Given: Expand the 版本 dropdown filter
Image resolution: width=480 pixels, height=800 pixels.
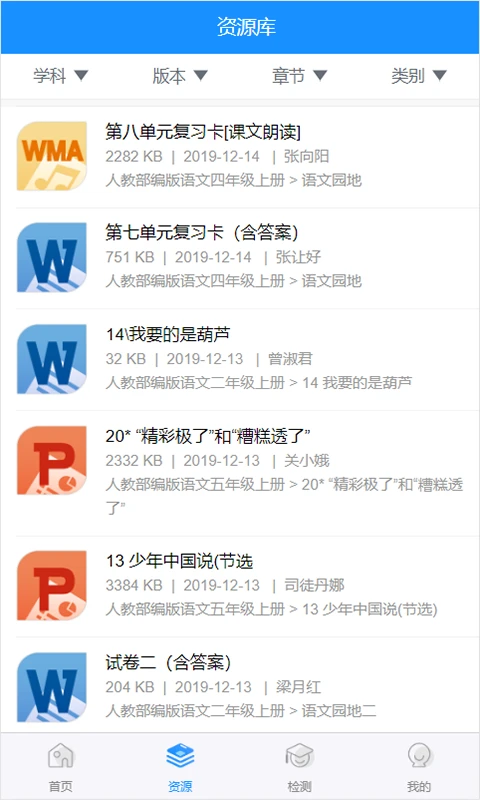Looking at the screenshot, I should tap(180, 76).
